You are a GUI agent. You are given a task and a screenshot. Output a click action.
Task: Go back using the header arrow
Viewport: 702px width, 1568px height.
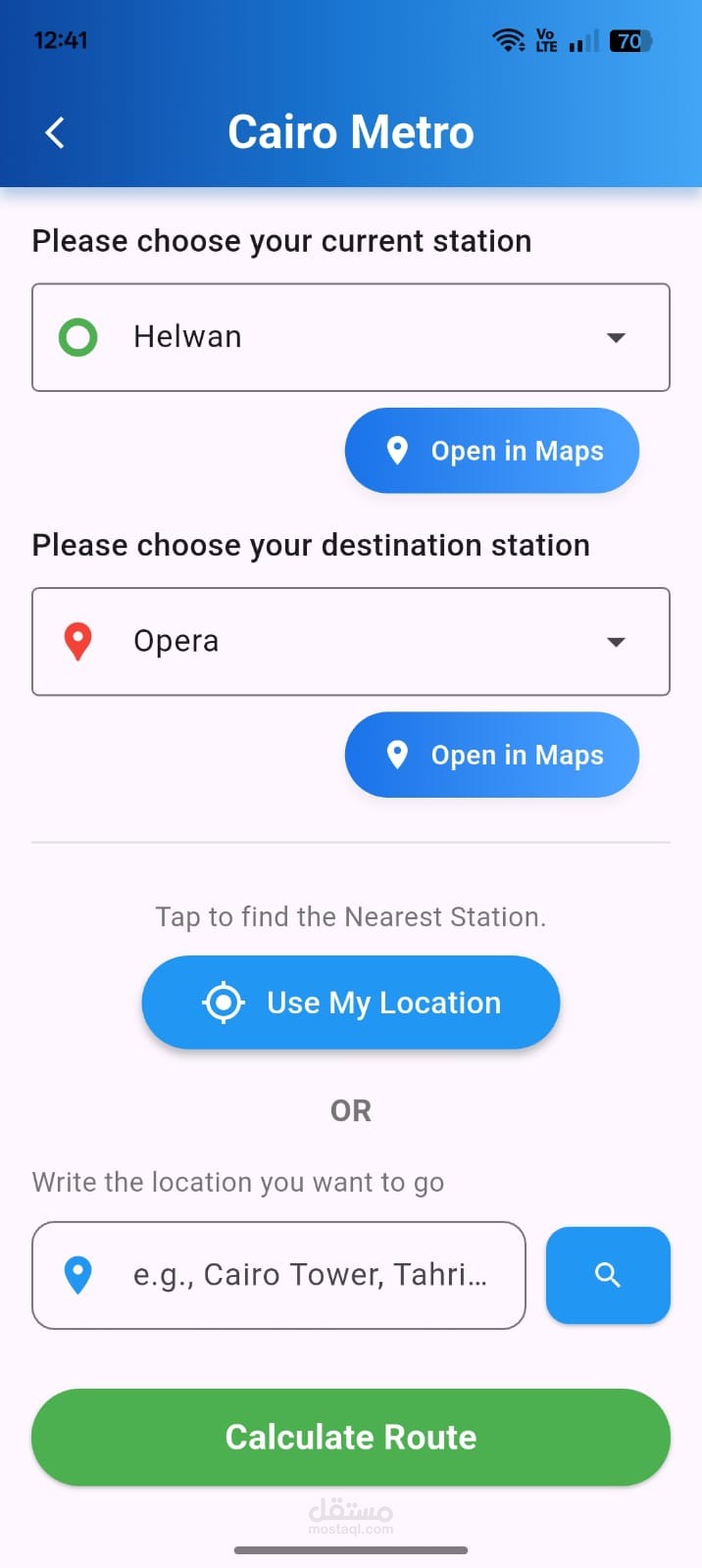point(56,133)
